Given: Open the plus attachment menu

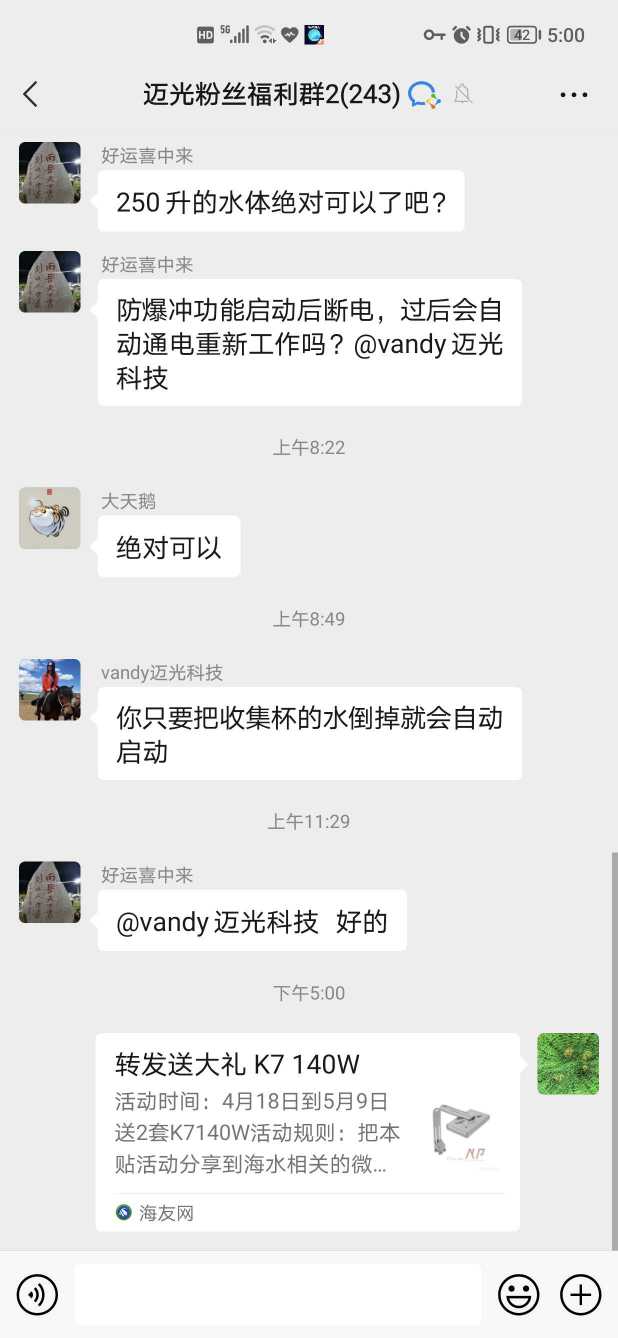Looking at the screenshot, I should click(x=580, y=1295).
